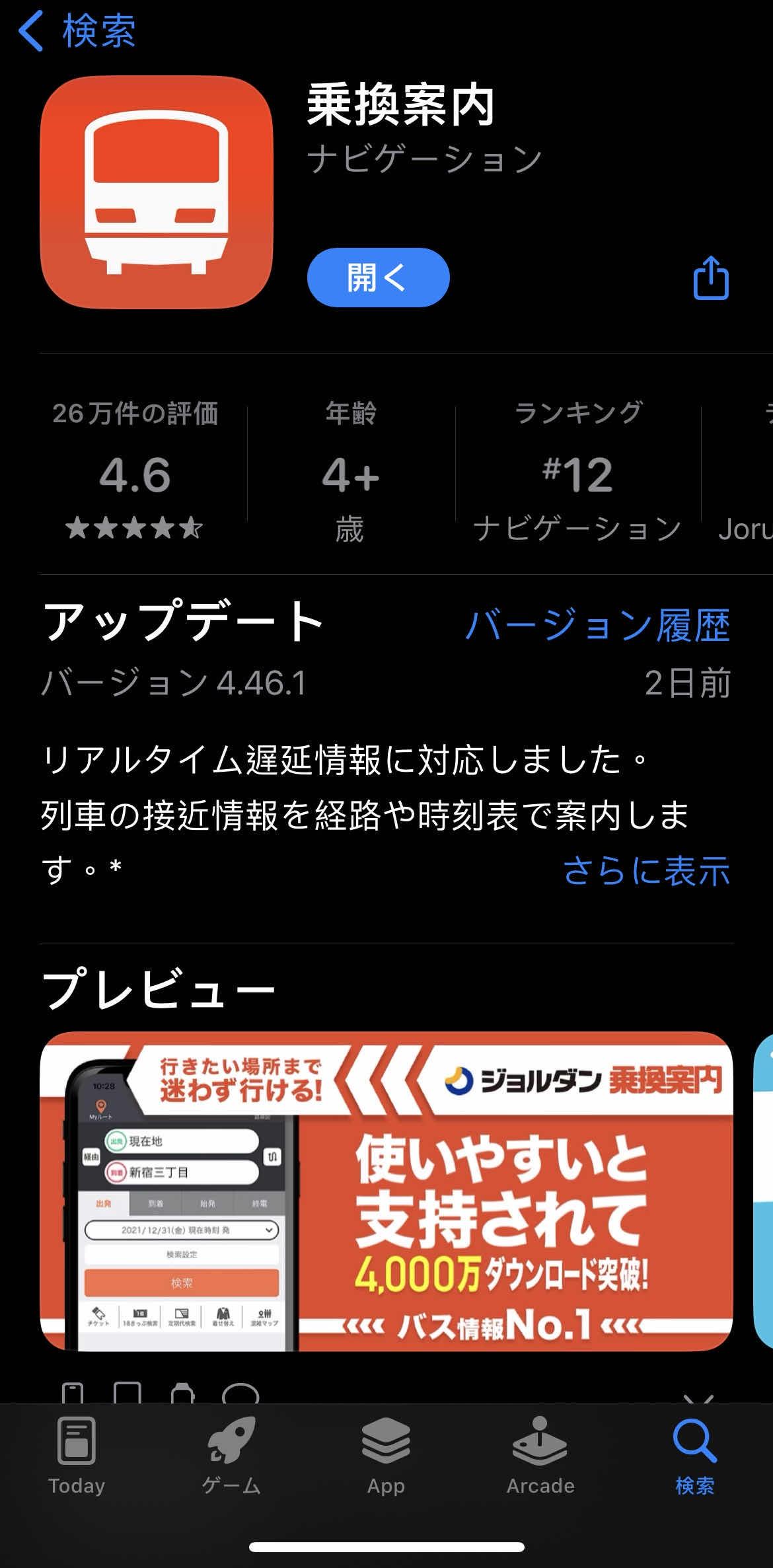Open バージョン履歴 version history
The width and height of the screenshot is (773, 1568).
[597, 624]
